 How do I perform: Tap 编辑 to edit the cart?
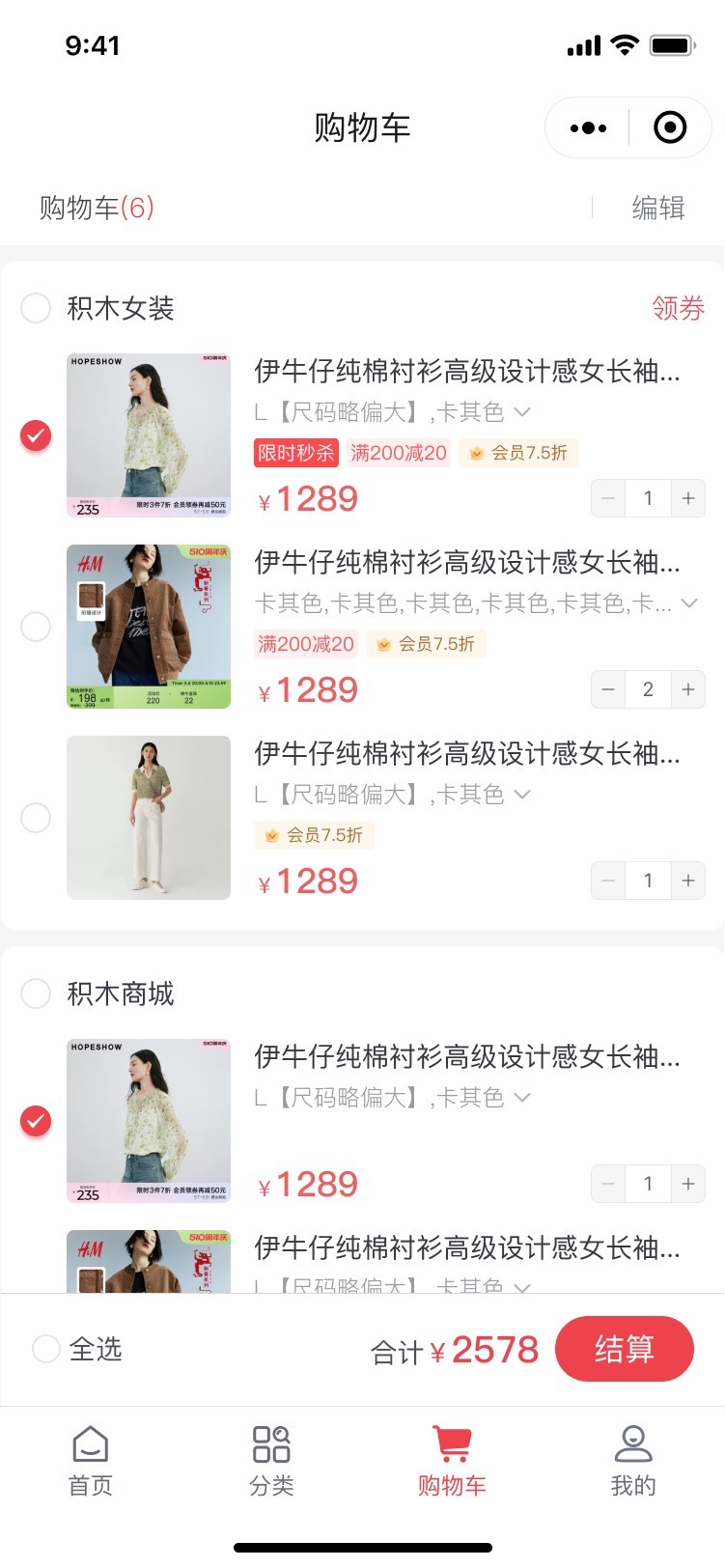657,208
